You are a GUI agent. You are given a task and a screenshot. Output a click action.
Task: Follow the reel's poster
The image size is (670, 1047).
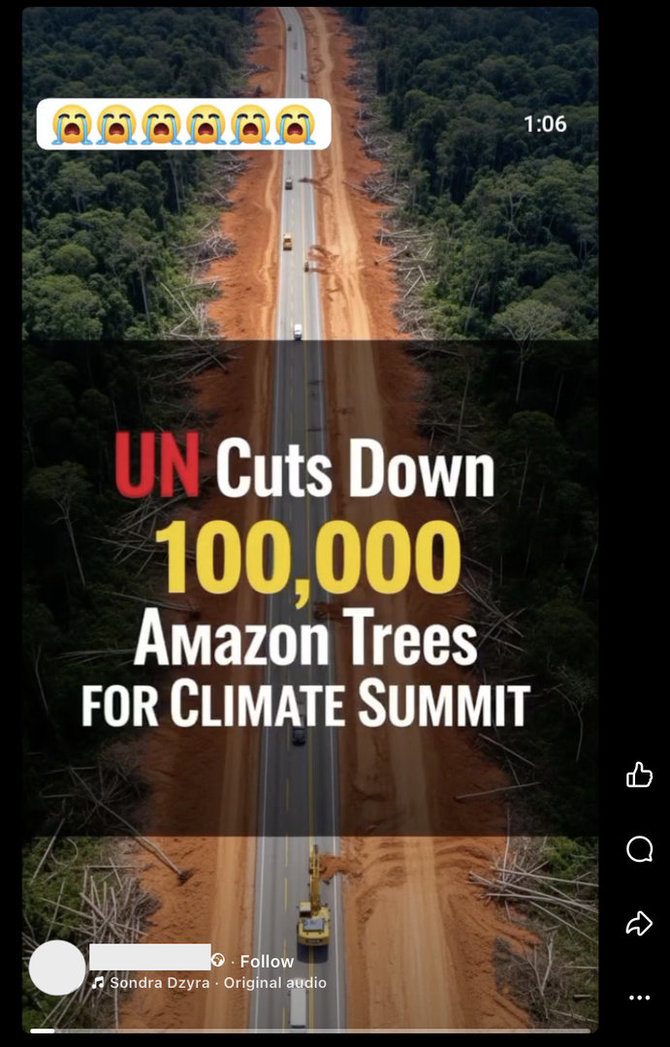(x=267, y=961)
